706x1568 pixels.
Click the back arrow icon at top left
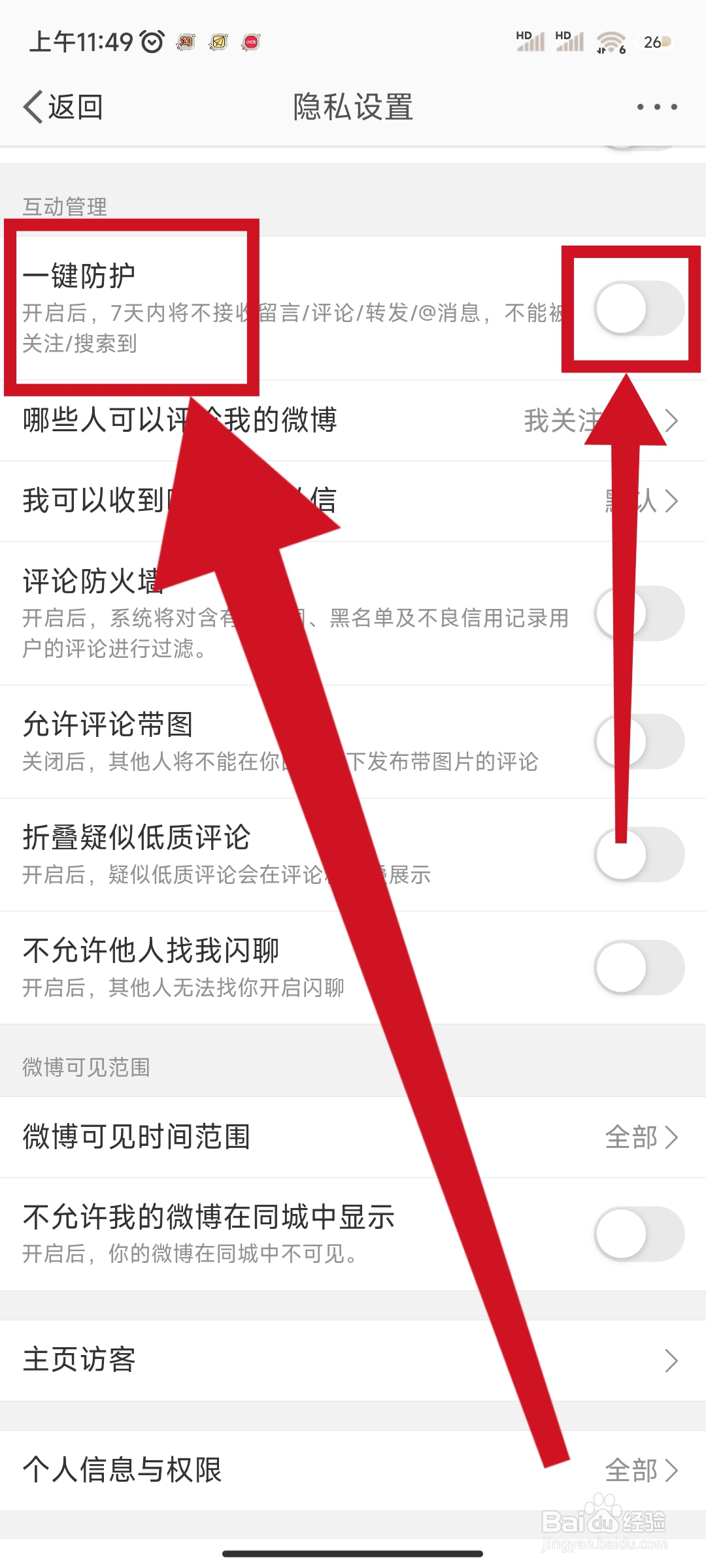click(x=33, y=106)
